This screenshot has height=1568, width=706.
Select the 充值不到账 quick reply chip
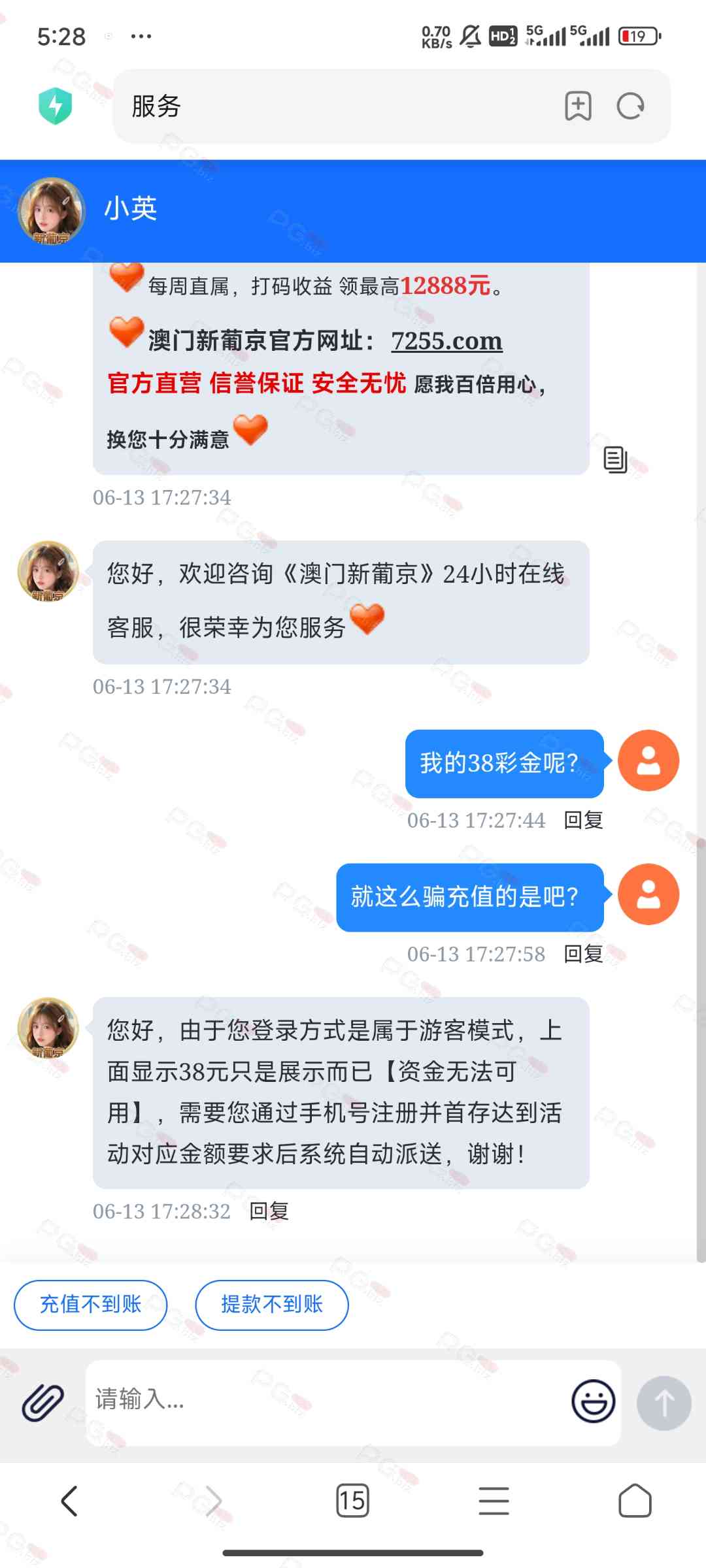tap(91, 1305)
